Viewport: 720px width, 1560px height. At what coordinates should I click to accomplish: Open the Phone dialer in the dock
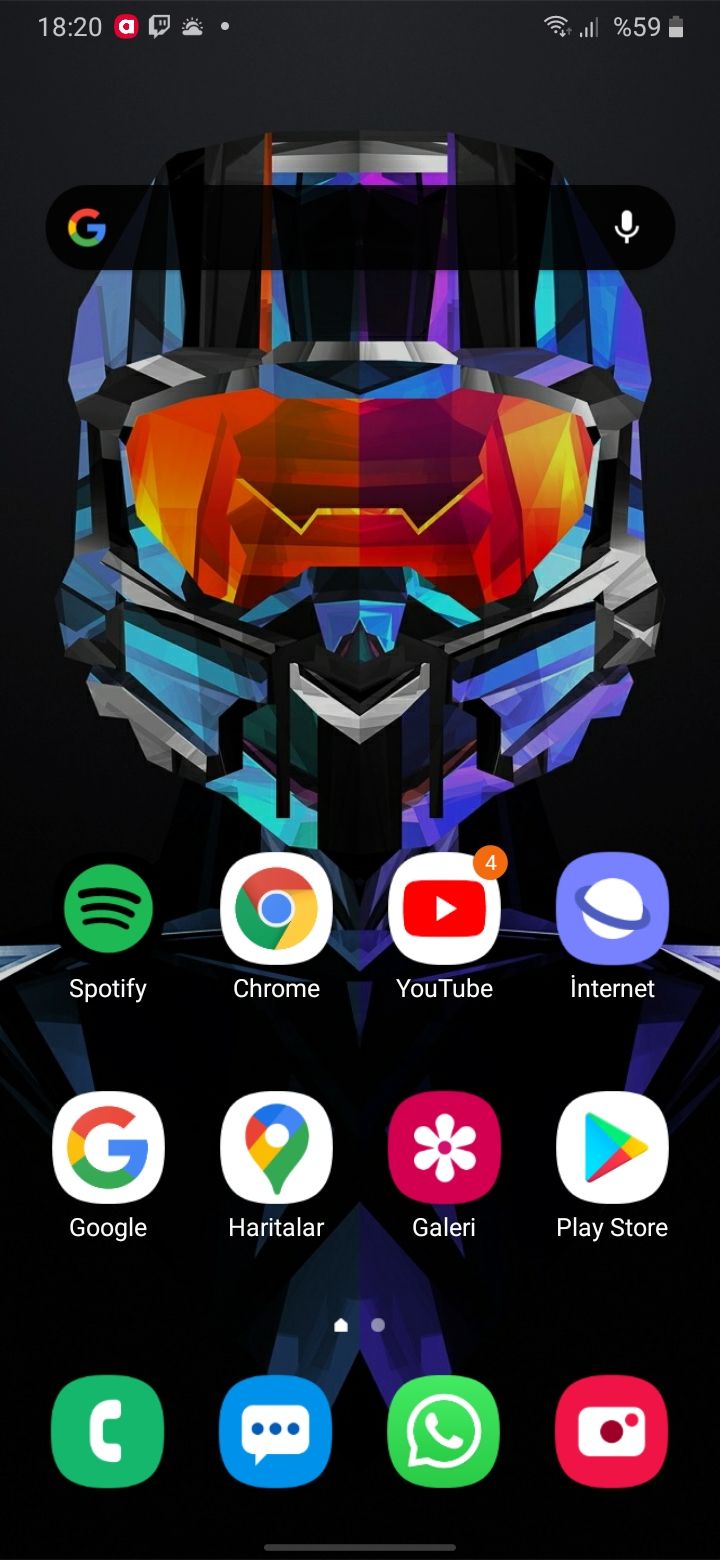pyautogui.click(x=108, y=1431)
